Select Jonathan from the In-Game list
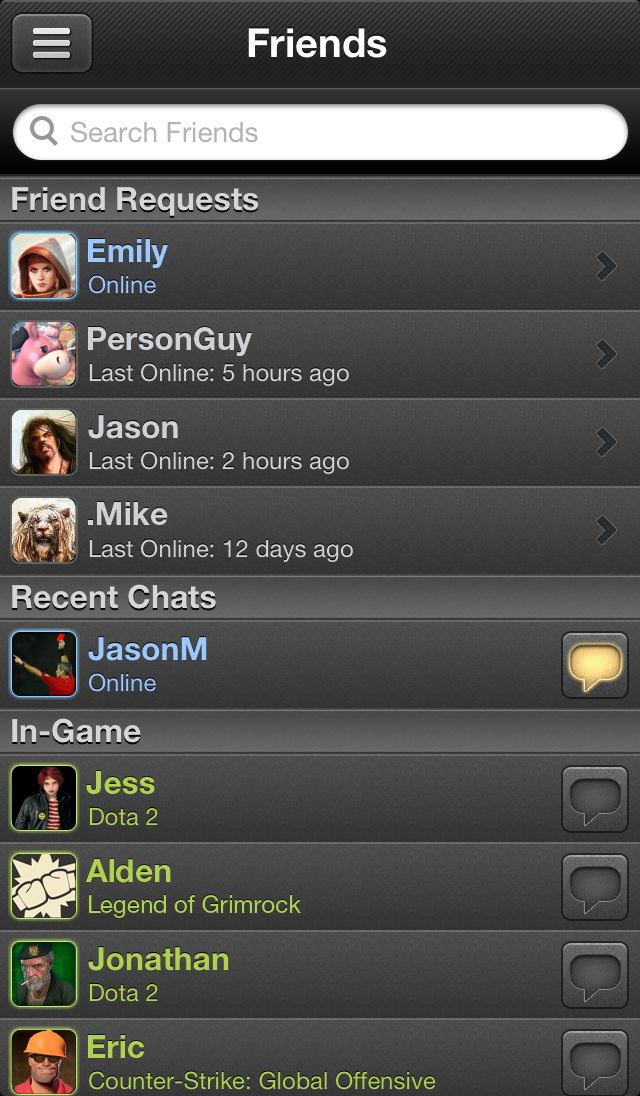Viewport: 640px width, 1096px height. point(280,974)
